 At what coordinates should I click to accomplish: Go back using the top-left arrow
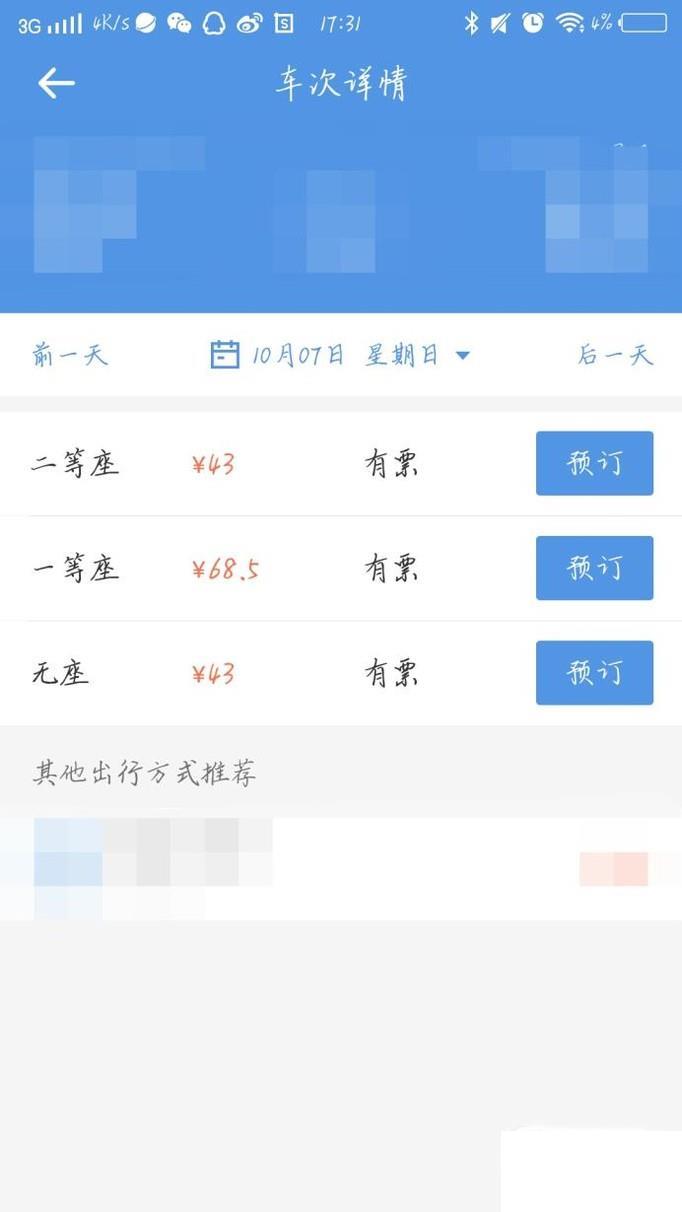(x=56, y=83)
